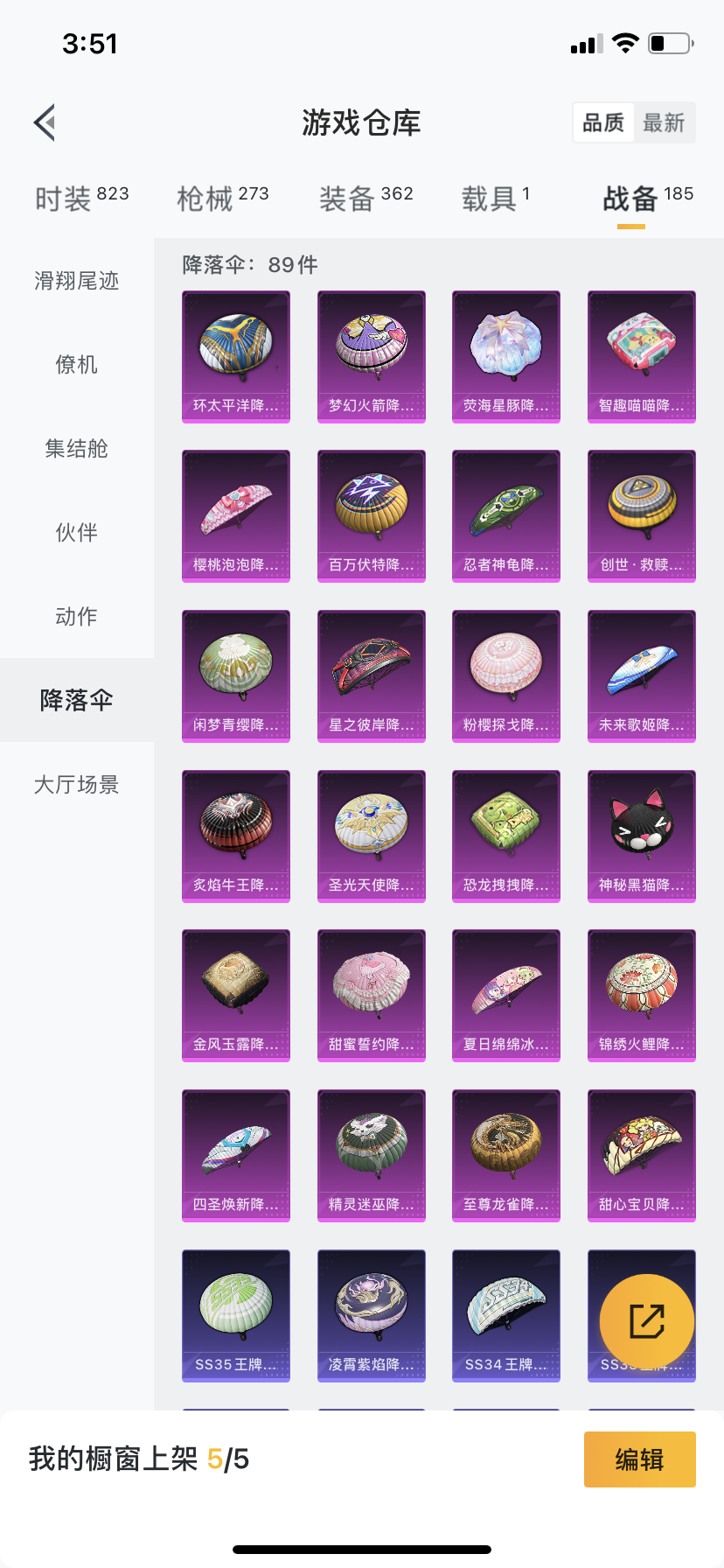
Task: View the 神秘黑猫 parachute item
Action: (642, 836)
